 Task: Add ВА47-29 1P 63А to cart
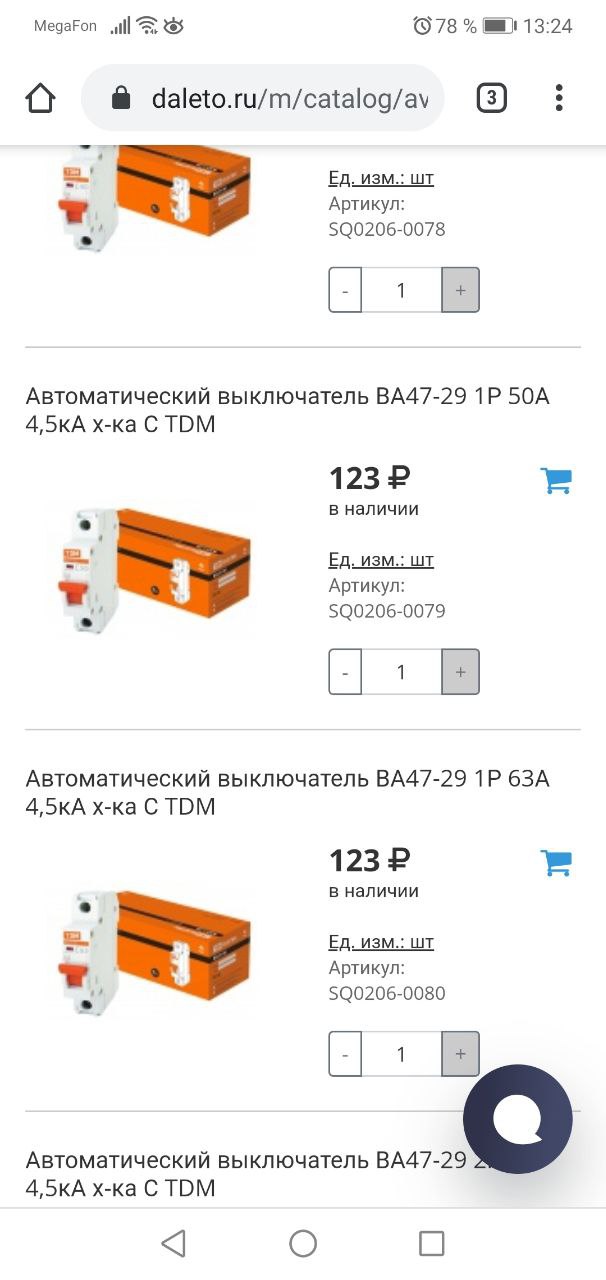point(556,863)
